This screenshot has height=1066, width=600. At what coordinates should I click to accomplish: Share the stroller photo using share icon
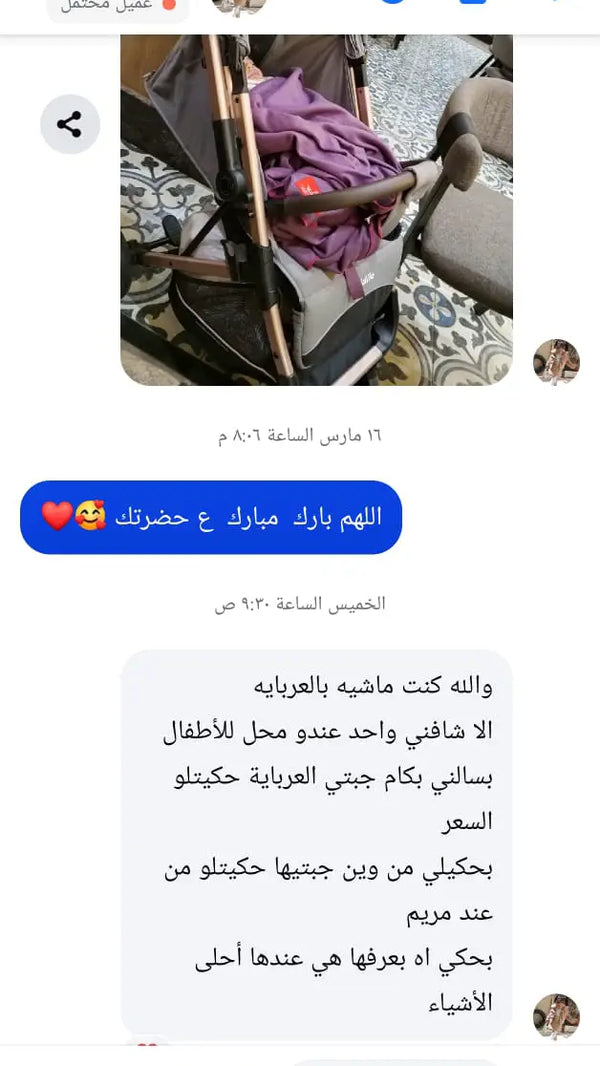(70, 124)
